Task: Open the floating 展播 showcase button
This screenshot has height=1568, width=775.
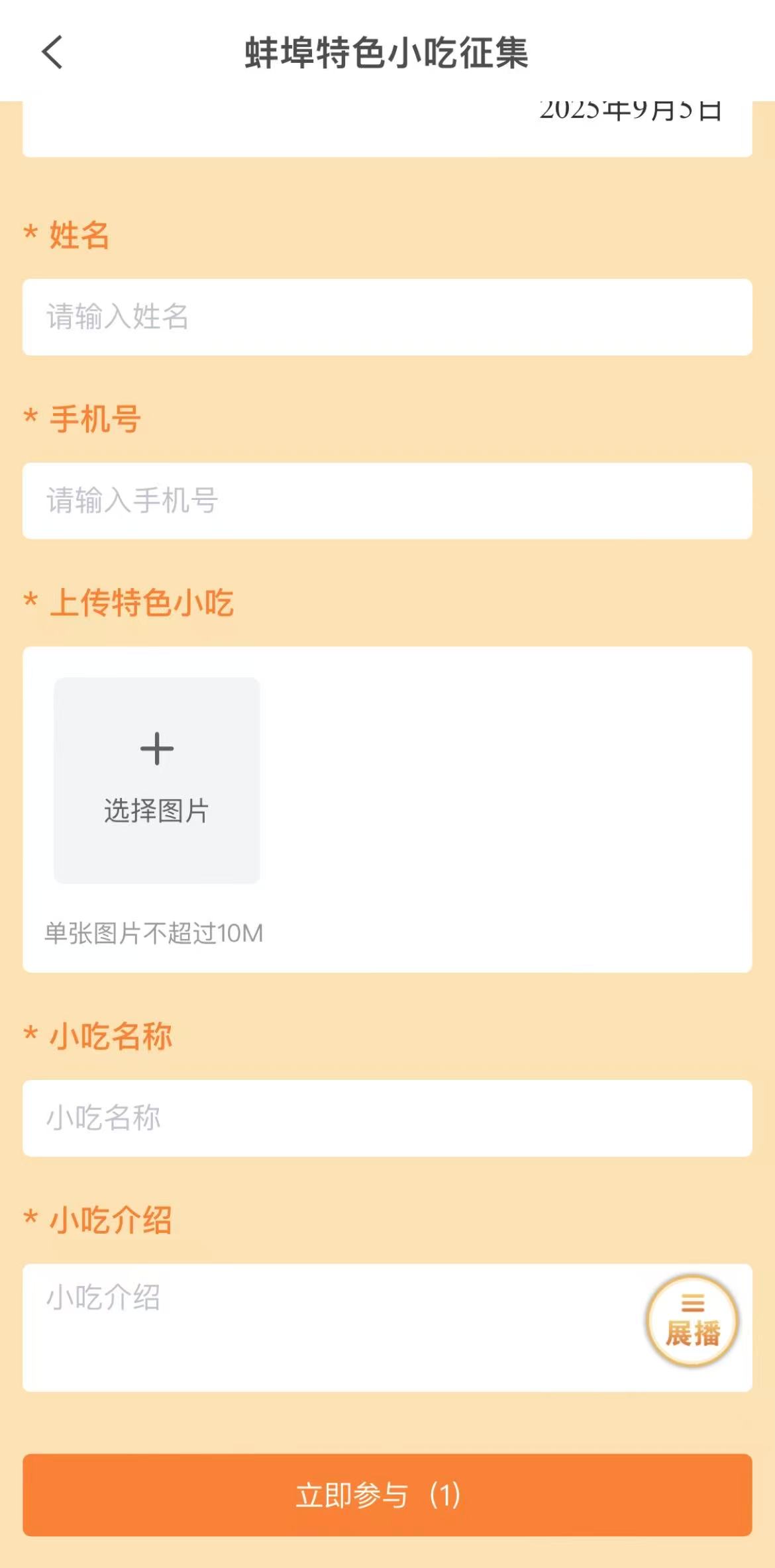Action: (692, 1322)
